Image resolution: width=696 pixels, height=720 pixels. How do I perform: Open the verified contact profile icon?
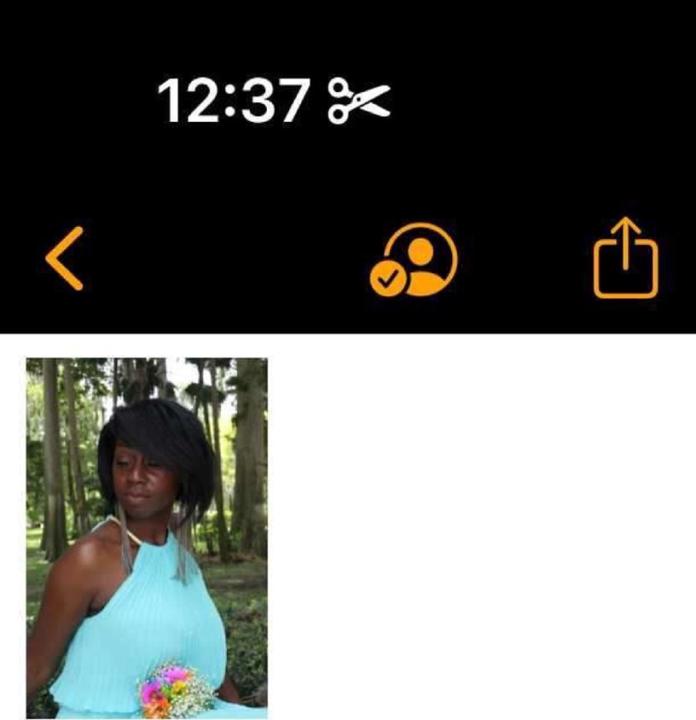pyautogui.click(x=415, y=260)
